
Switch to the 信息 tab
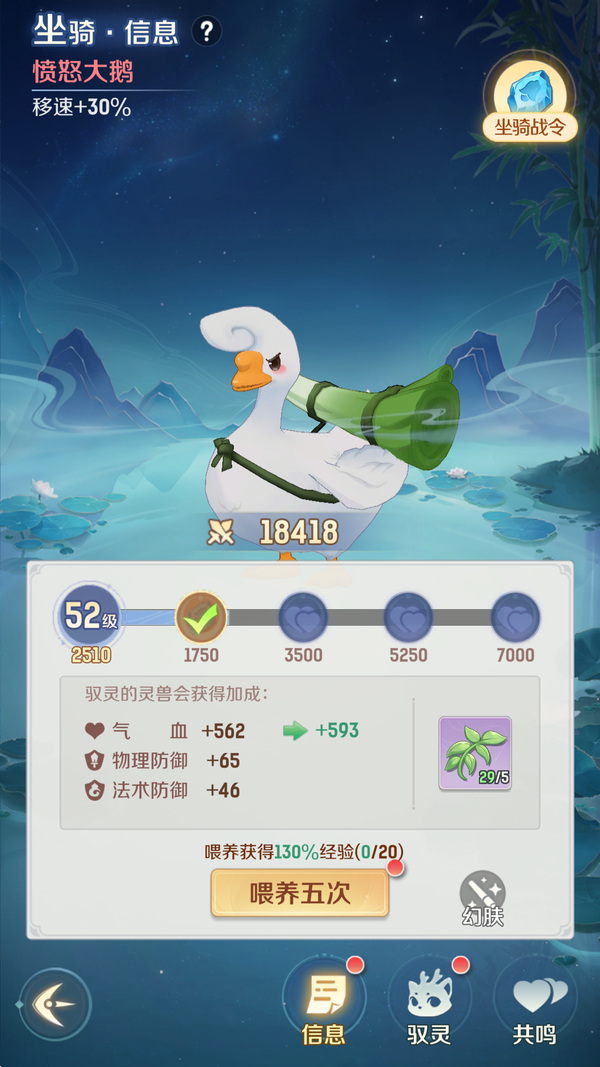(323, 1003)
